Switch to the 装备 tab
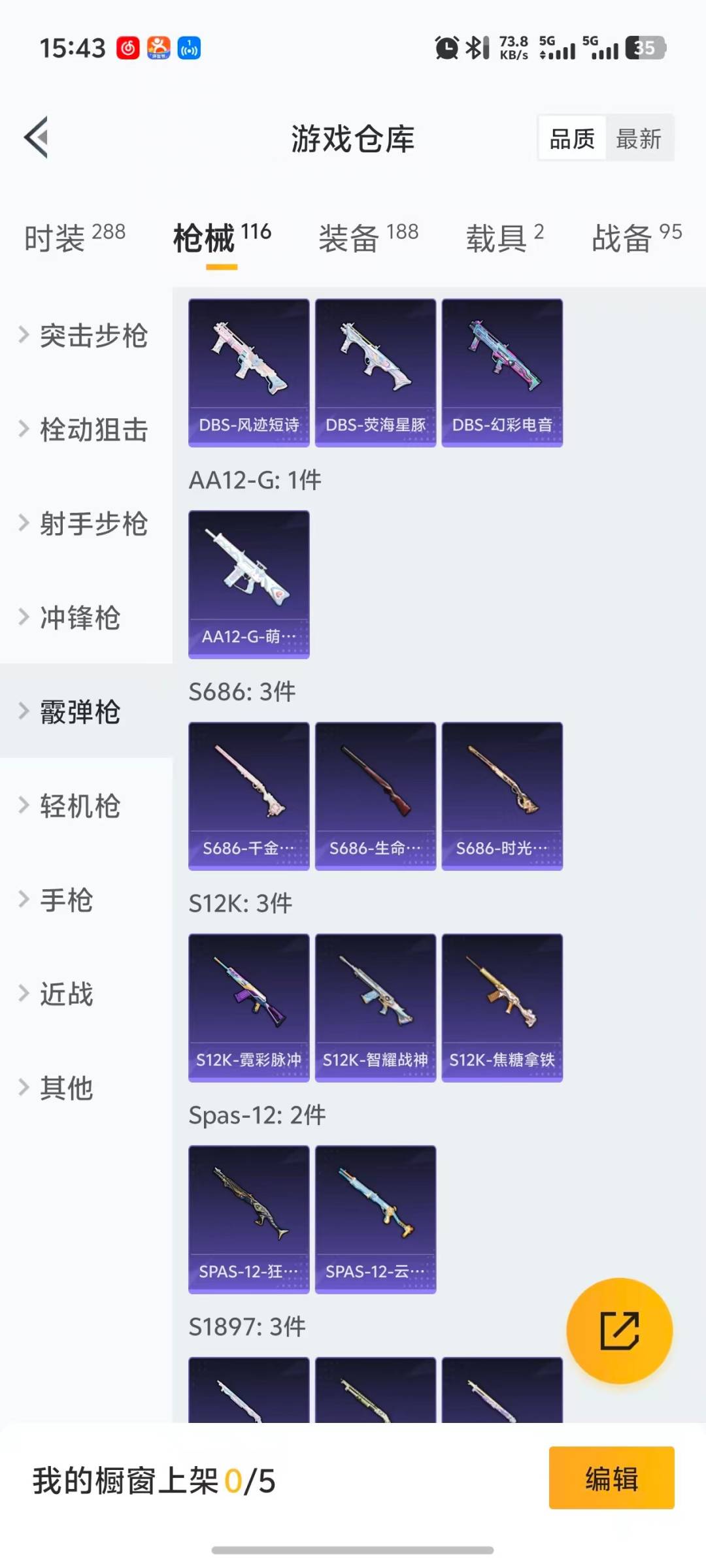The height and width of the screenshot is (1568, 706). tap(348, 238)
